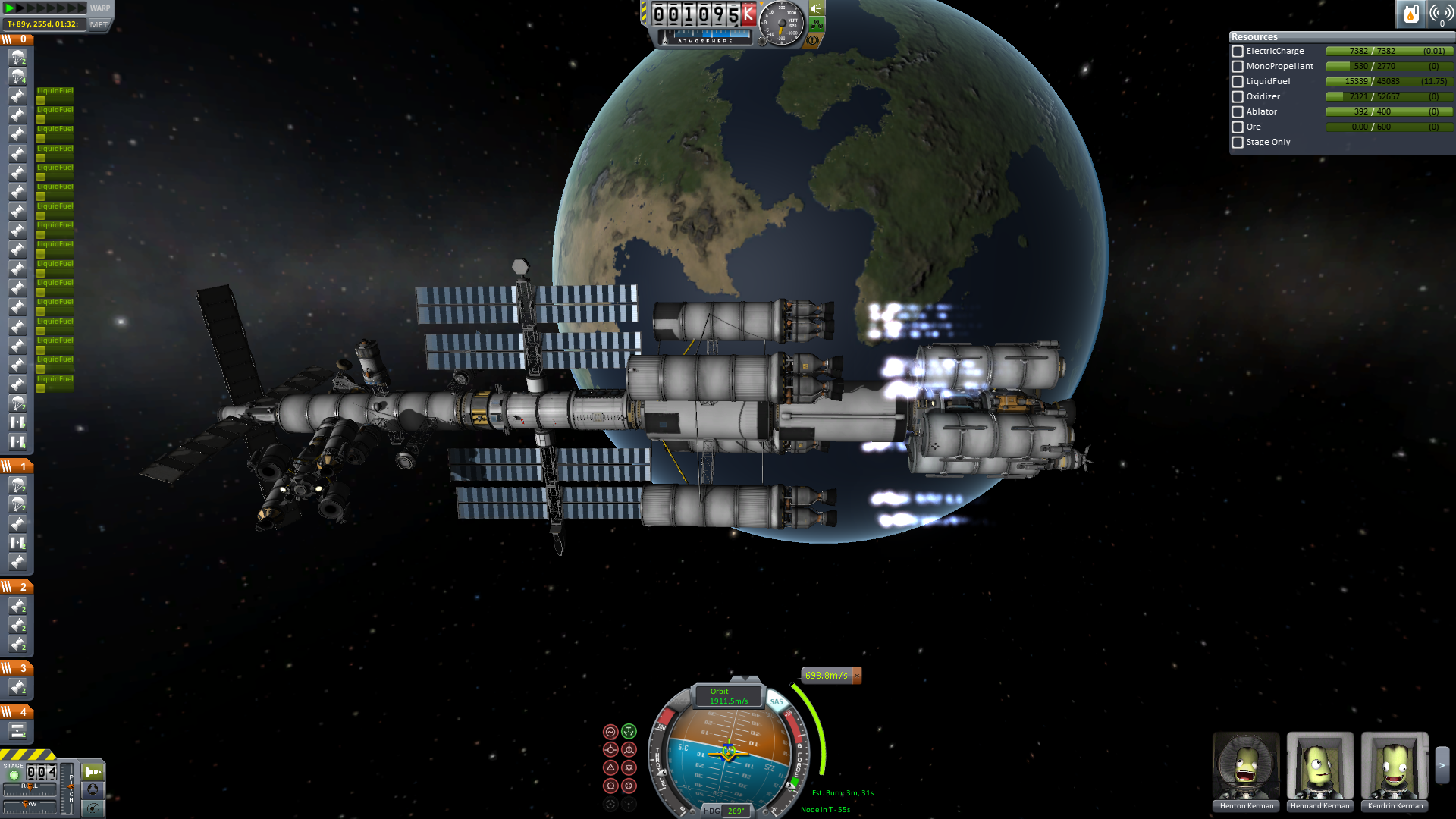This screenshot has width=1456, height=819.
Task: Toggle the SAS button on the navball
Action: click(x=777, y=701)
